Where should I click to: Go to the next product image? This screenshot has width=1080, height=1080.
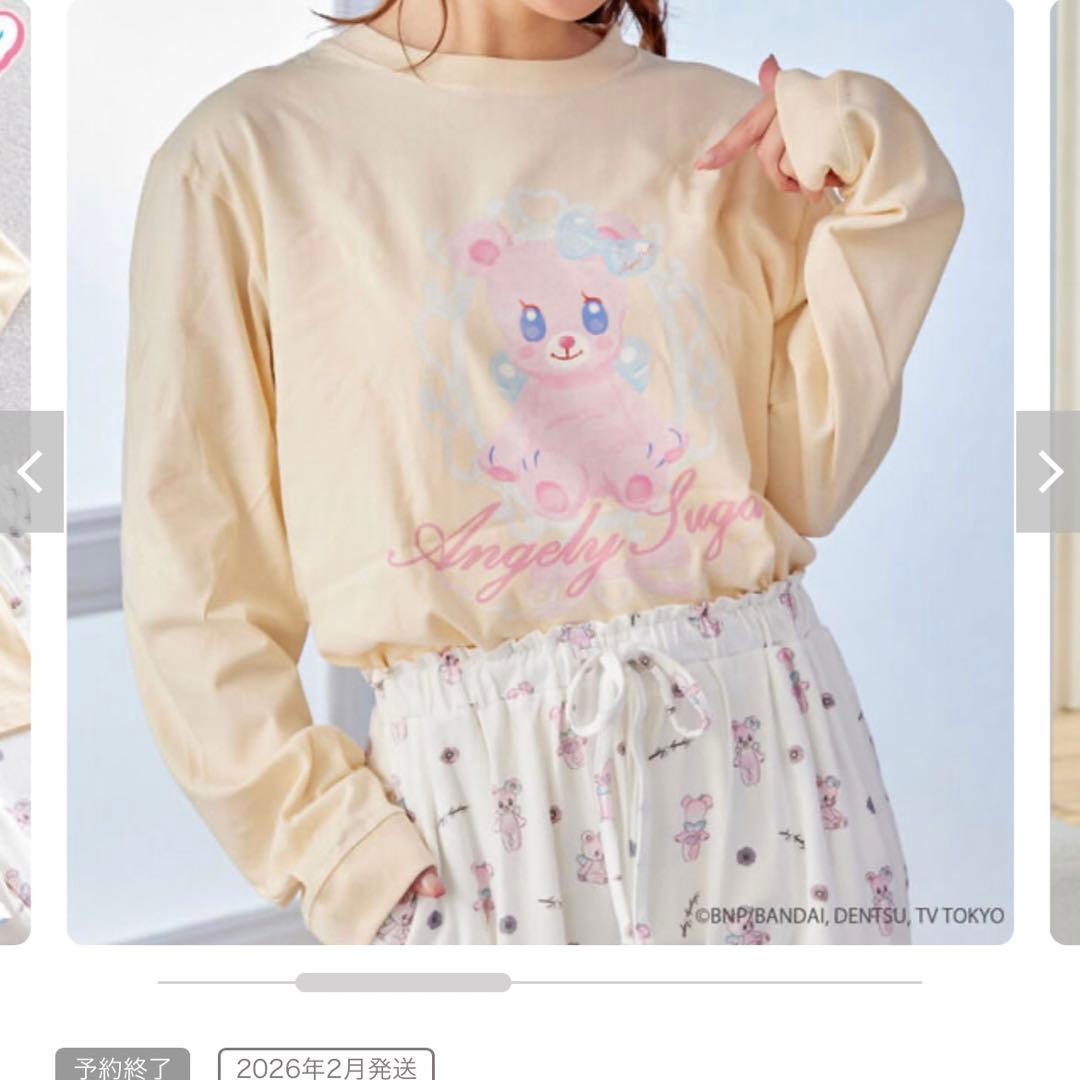pyautogui.click(x=1048, y=471)
